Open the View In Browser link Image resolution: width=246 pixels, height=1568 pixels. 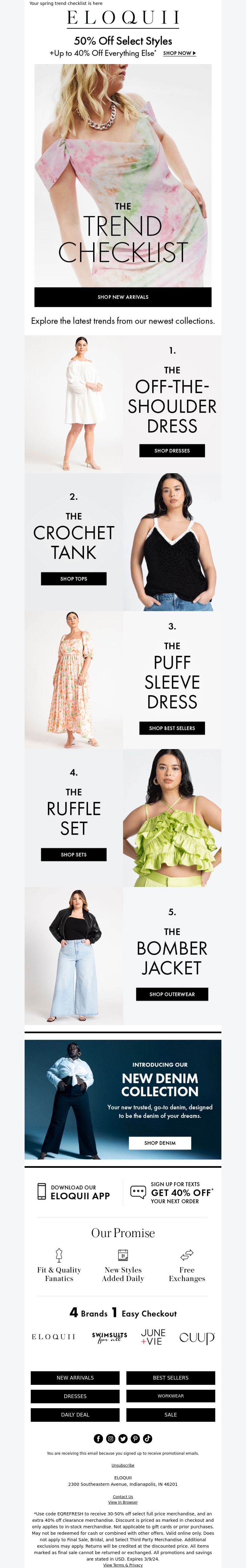click(x=123, y=1502)
